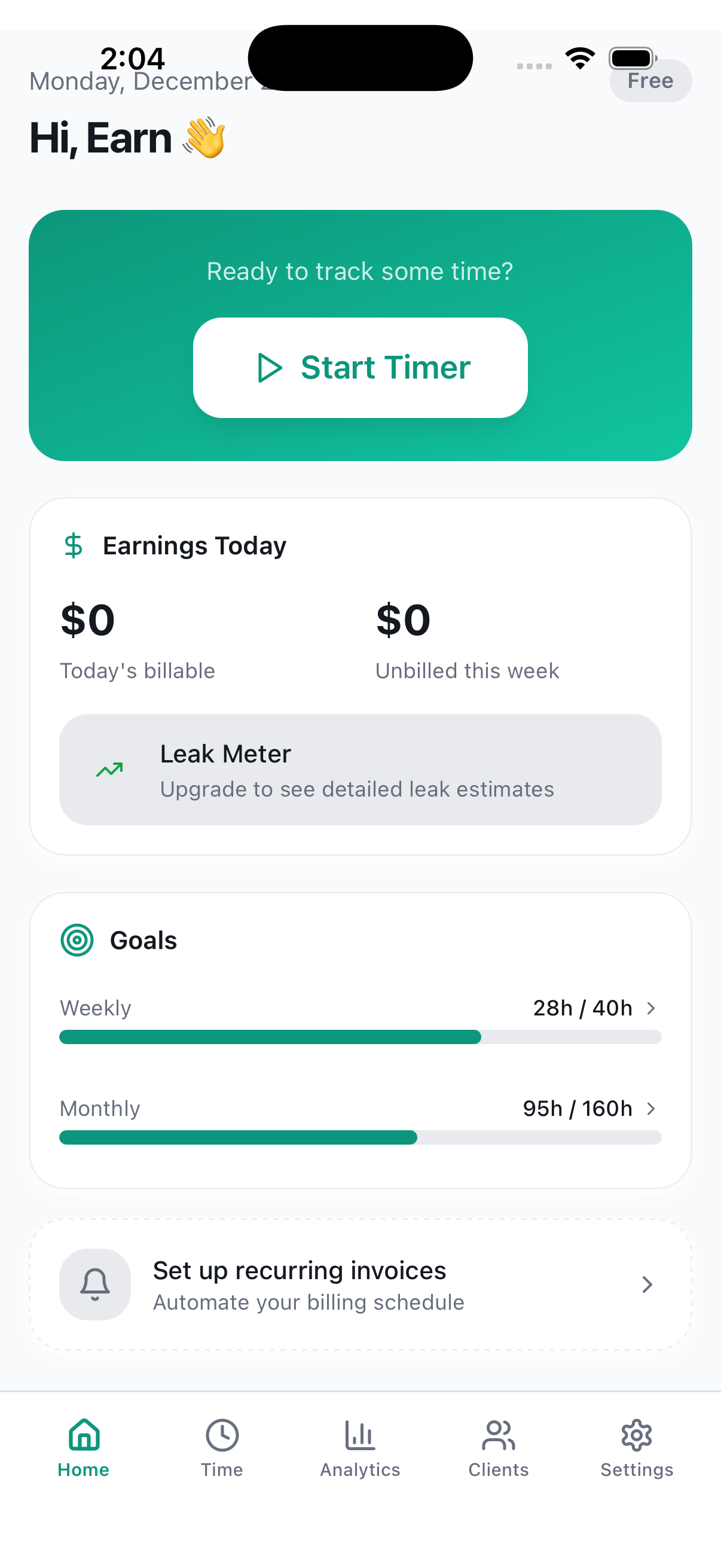This screenshot has width=721, height=1568.
Task: Click the Goals target icon
Action: pos(77,940)
